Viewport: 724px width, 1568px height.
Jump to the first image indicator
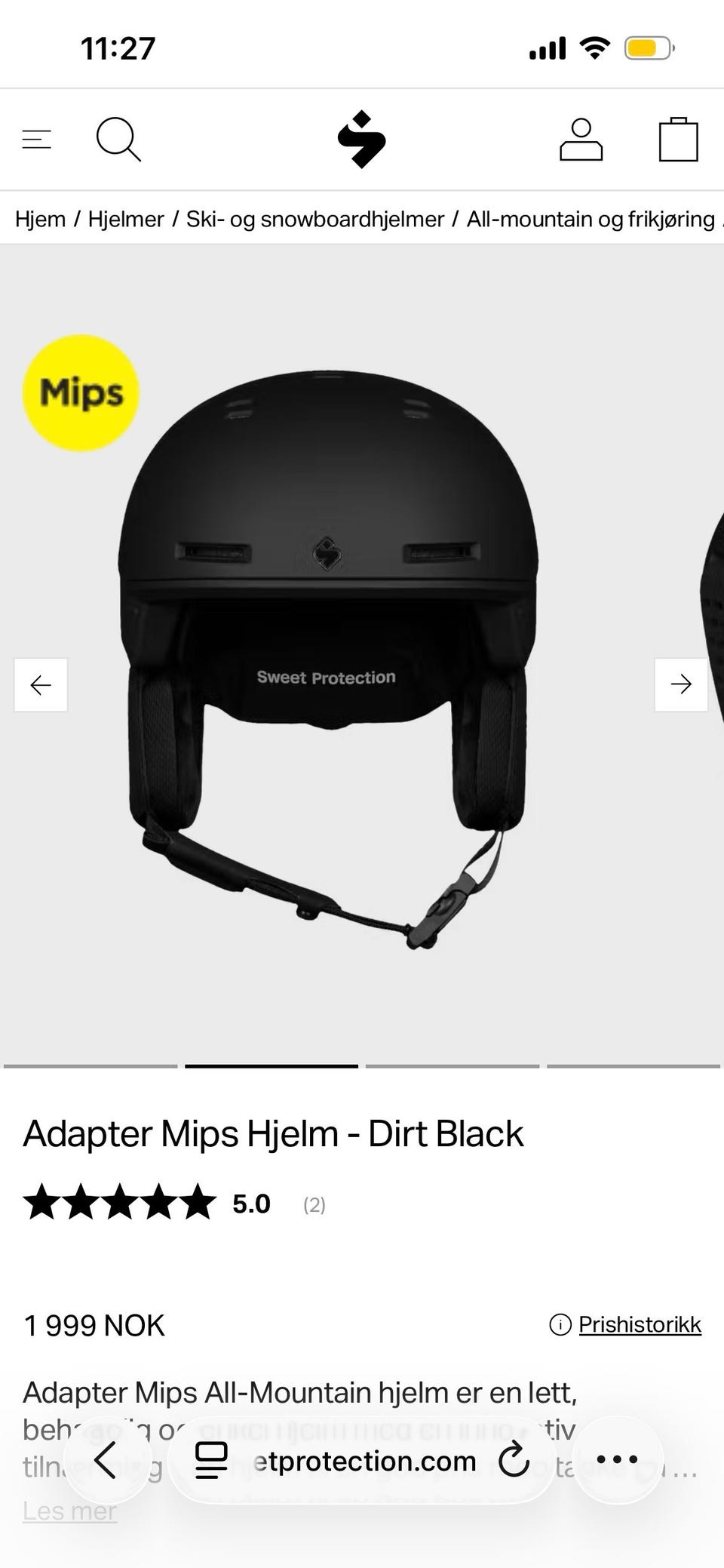click(x=90, y=1066)
